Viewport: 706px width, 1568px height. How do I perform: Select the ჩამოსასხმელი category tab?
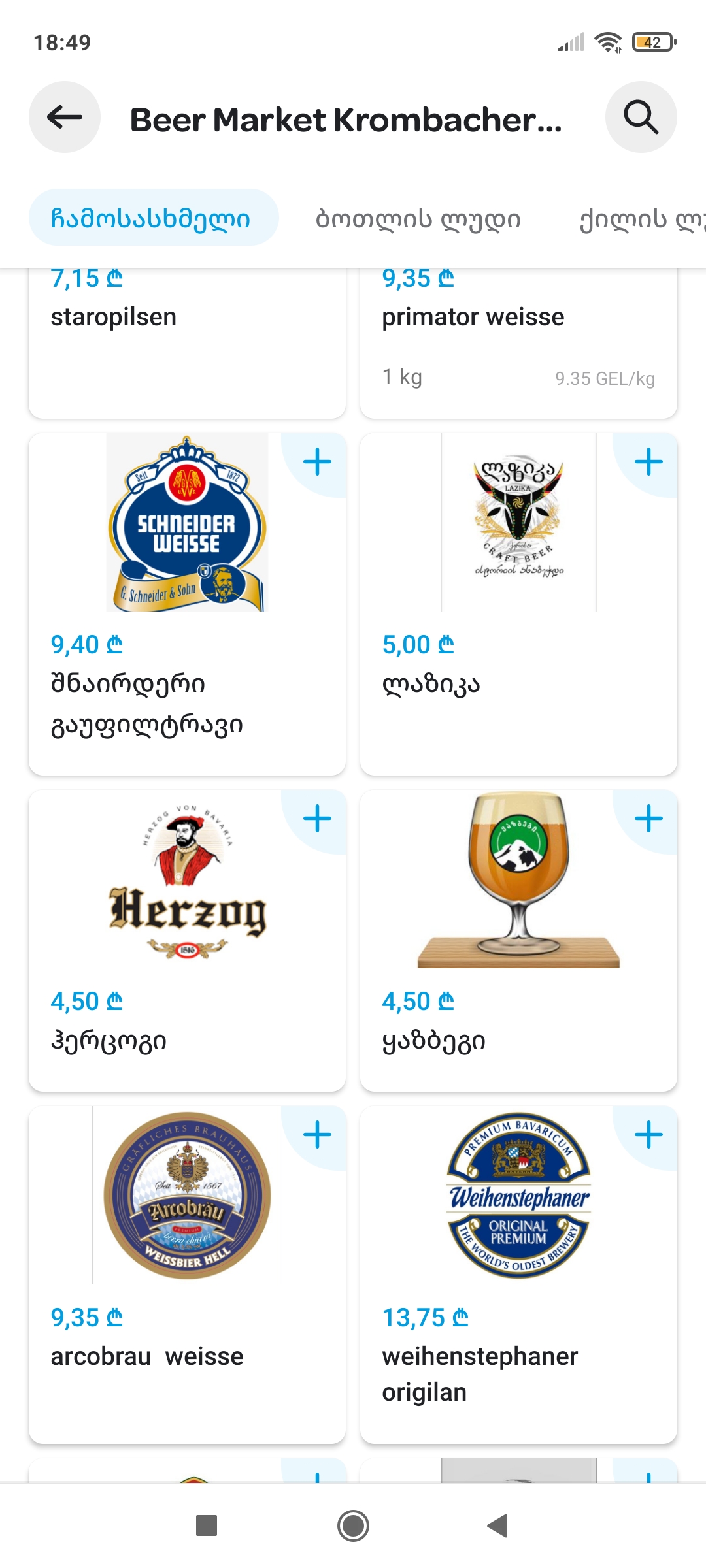point(153,218)
